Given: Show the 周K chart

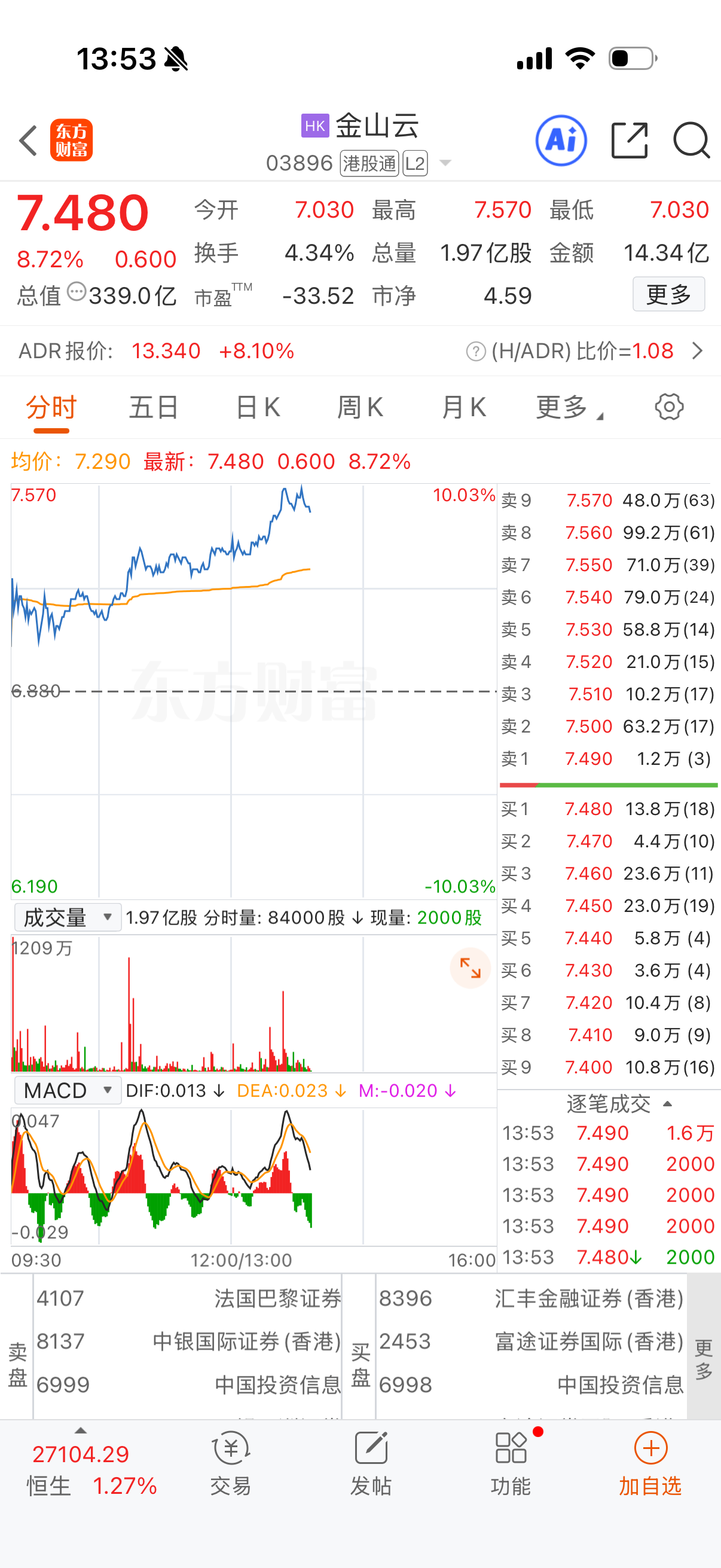Looking at the screenshot, I should pyautogui.click(x=360, y=407).
